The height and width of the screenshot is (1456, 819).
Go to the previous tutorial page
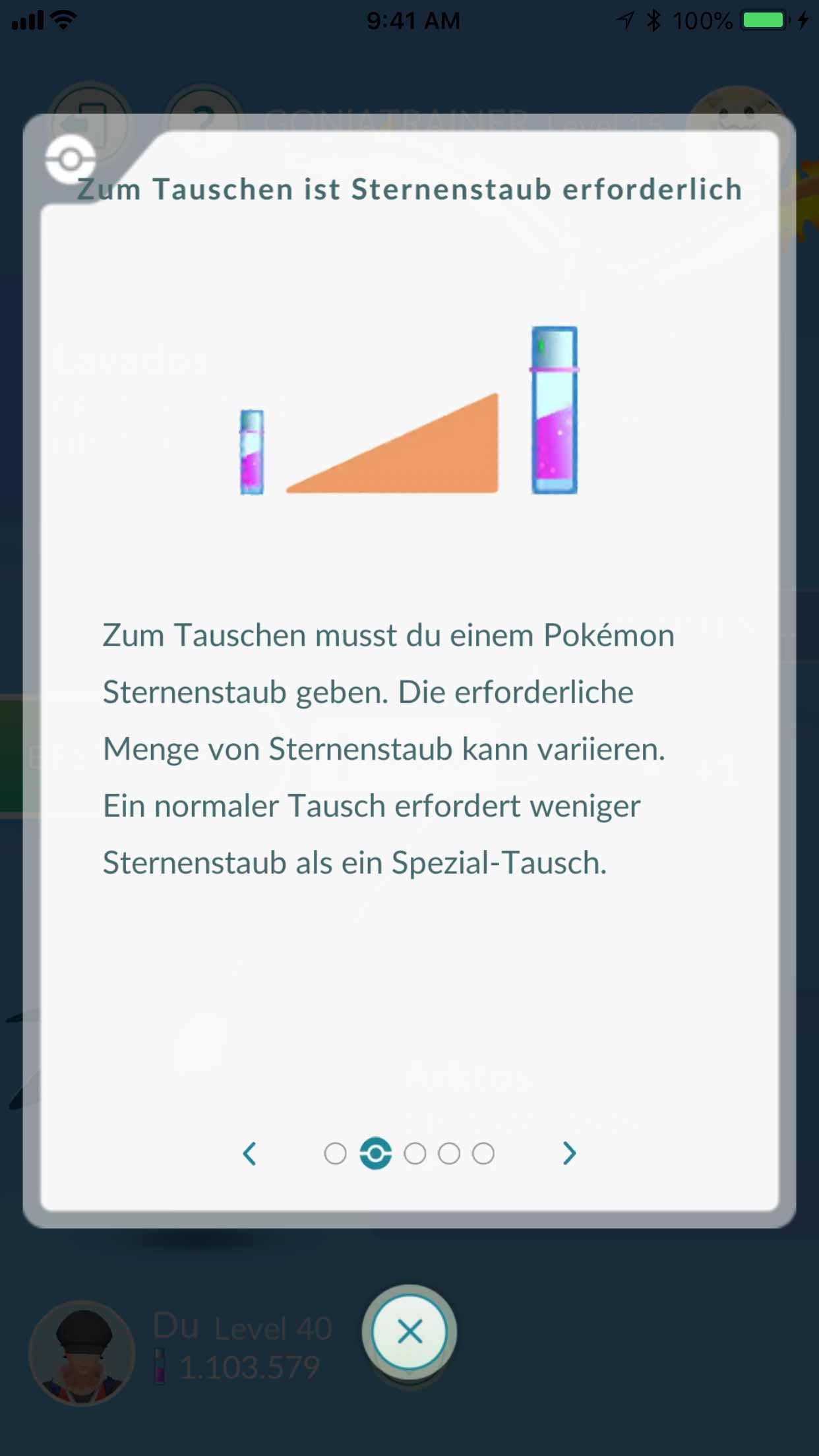(x=249, y=1153)
